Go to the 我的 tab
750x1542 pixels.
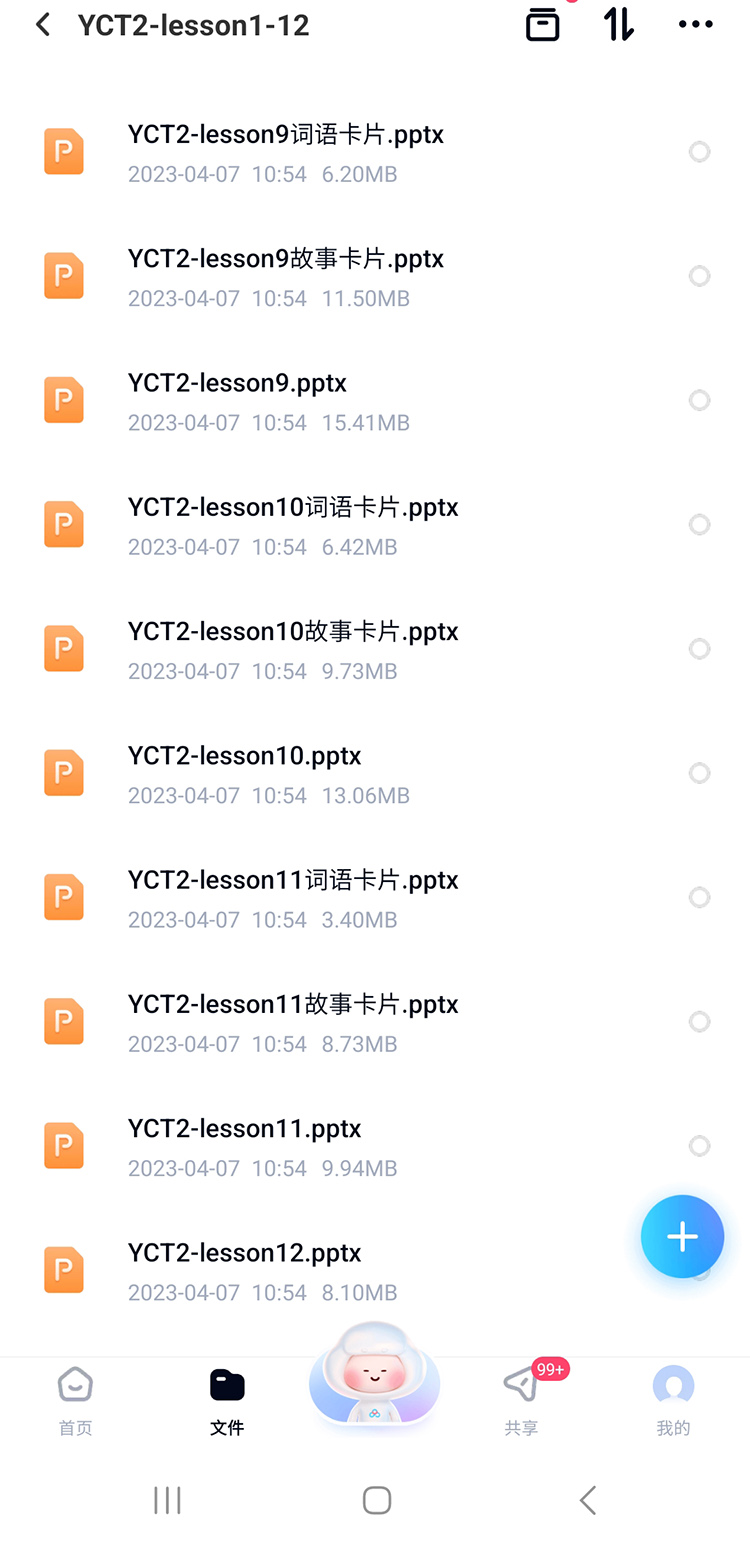click(x=673, y=1401)
